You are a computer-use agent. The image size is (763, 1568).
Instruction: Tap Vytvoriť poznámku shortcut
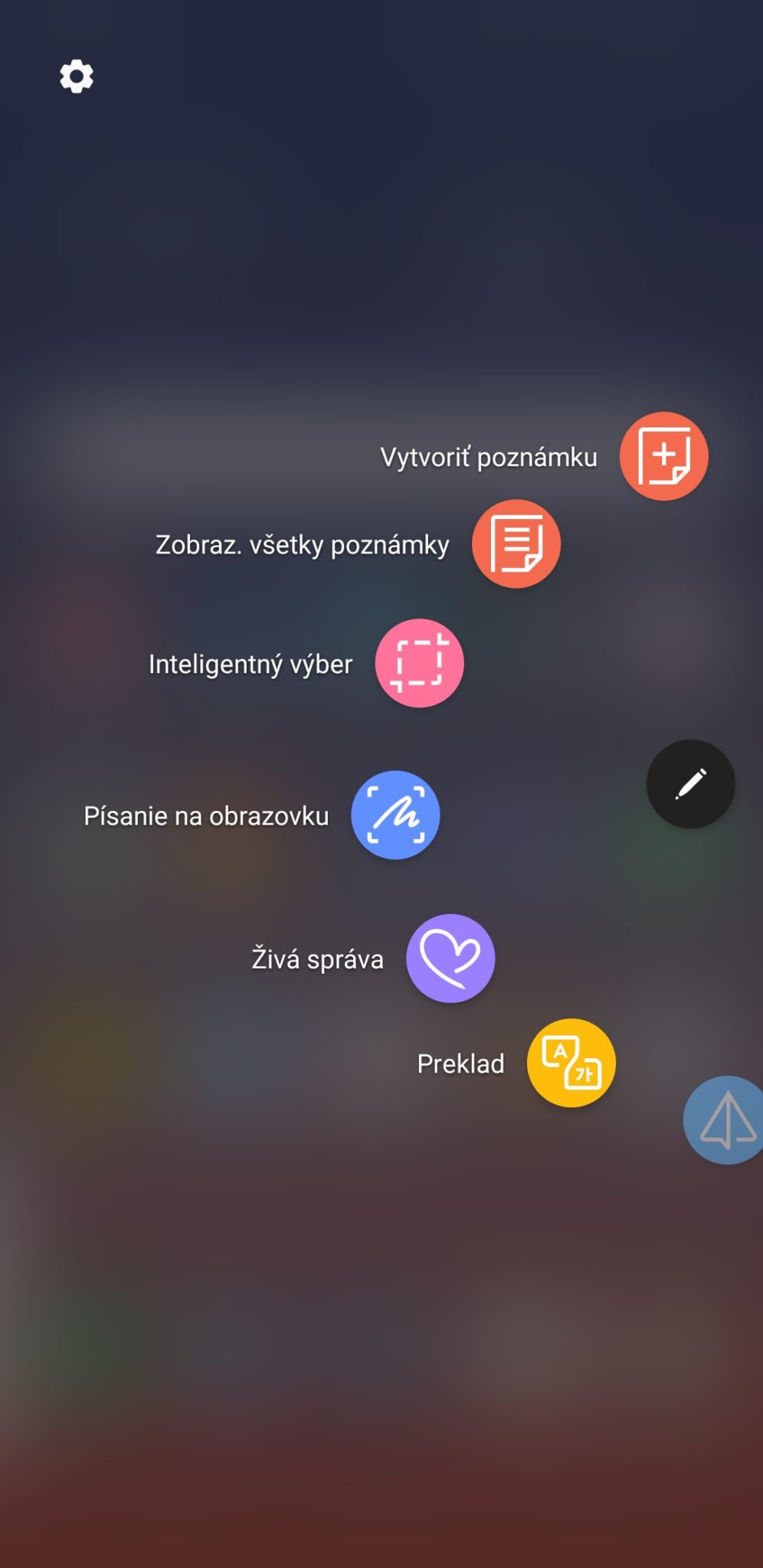[x=663, y=456]
